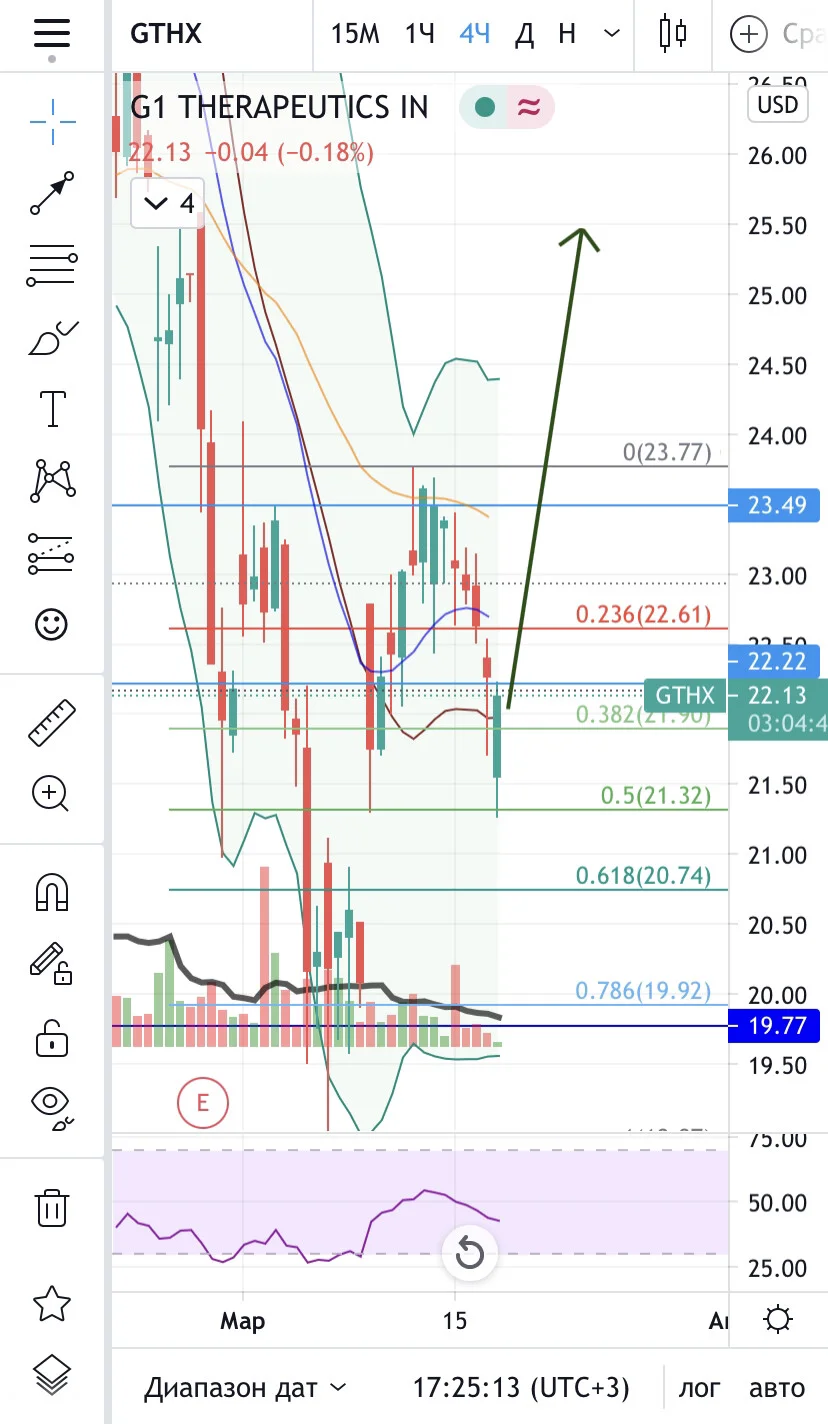Tap the compare symbol plus button

[748, 34]
